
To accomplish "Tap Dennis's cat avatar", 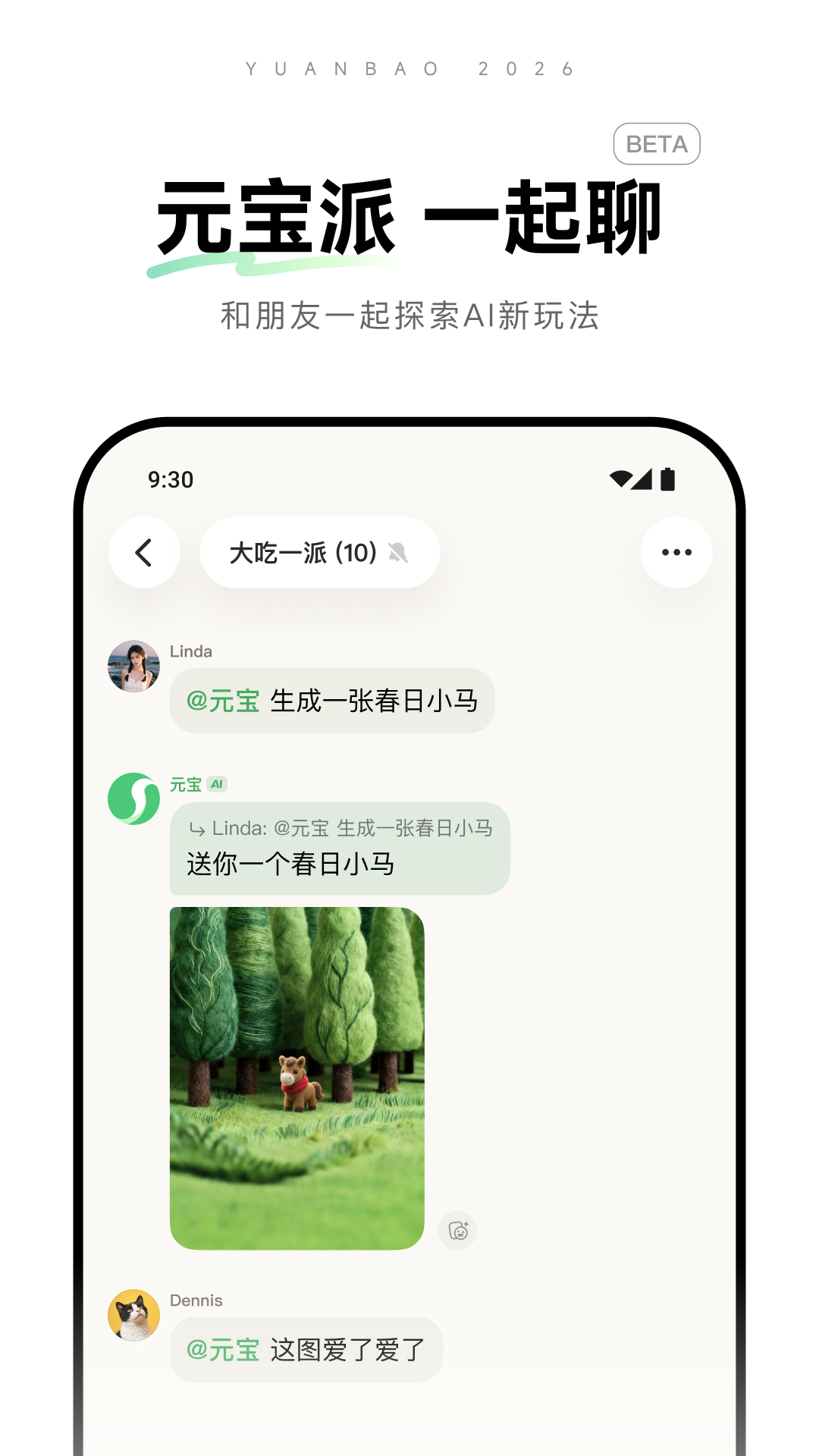I will pyautogui.click(x=133, y=1316).
